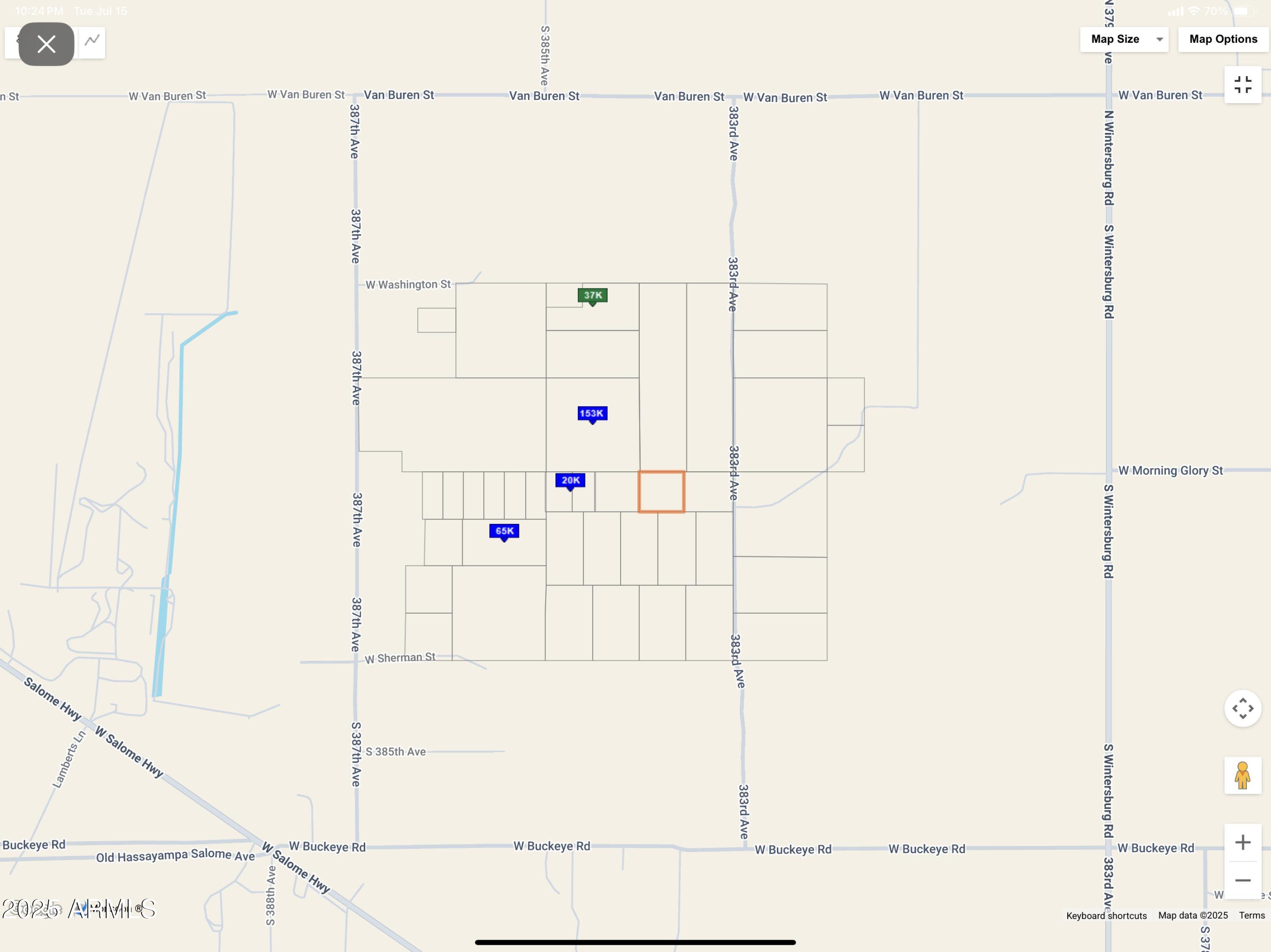
Task: Close the map view
Action: point(46,44)
